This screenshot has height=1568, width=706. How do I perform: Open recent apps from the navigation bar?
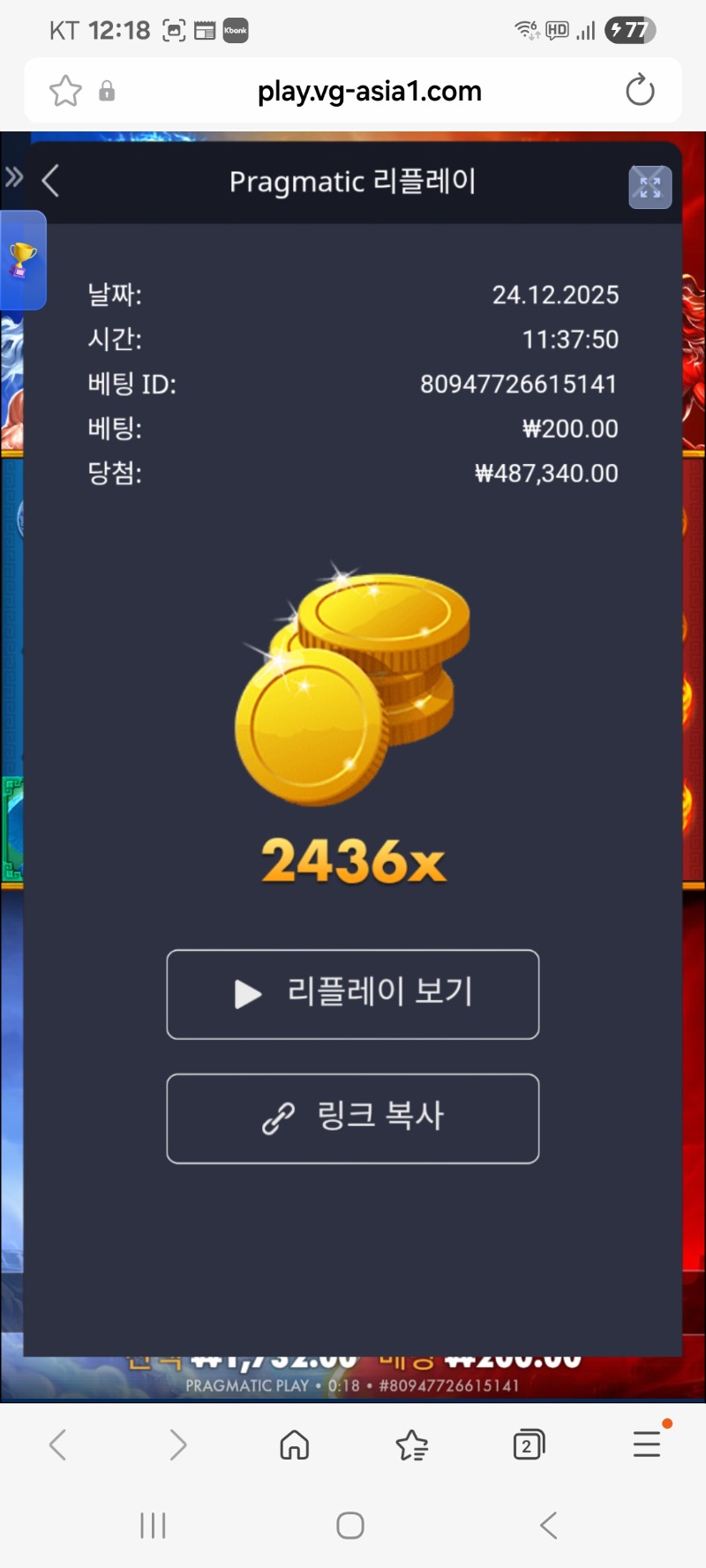153,1525
